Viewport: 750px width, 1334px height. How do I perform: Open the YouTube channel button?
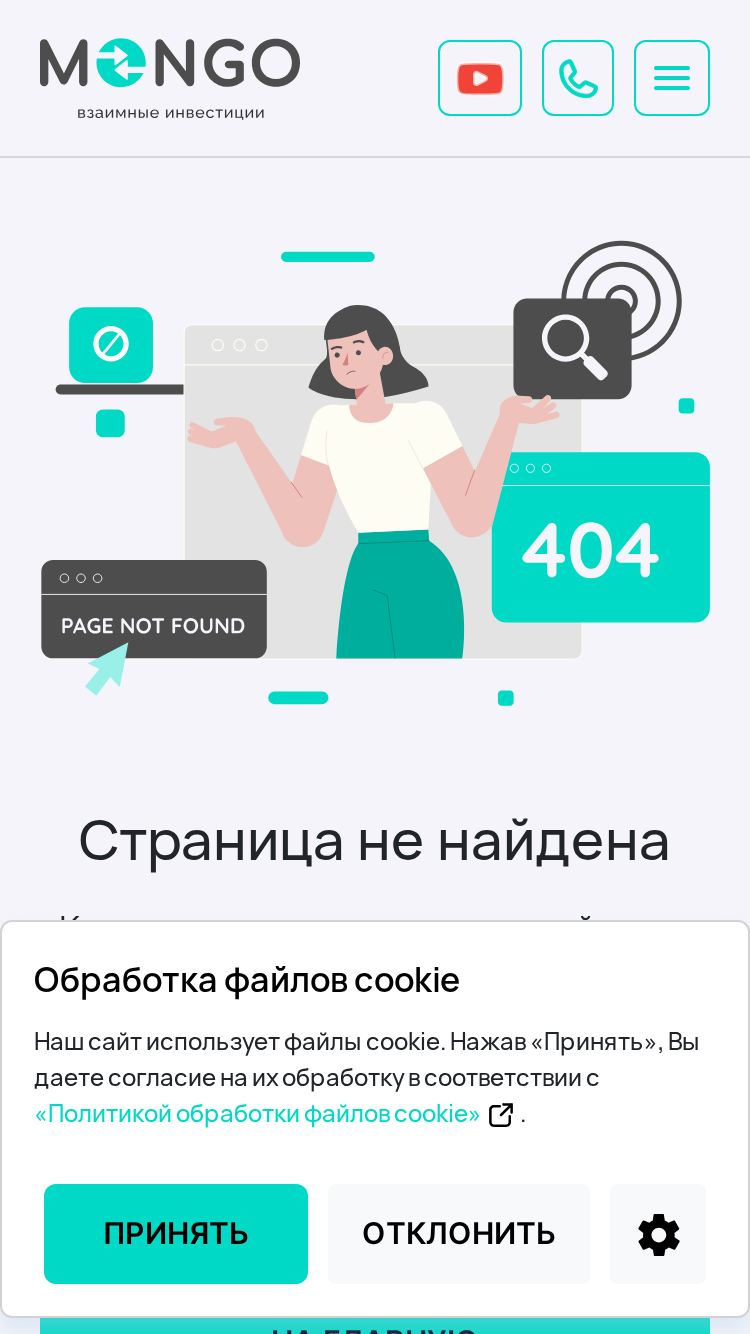480,78
